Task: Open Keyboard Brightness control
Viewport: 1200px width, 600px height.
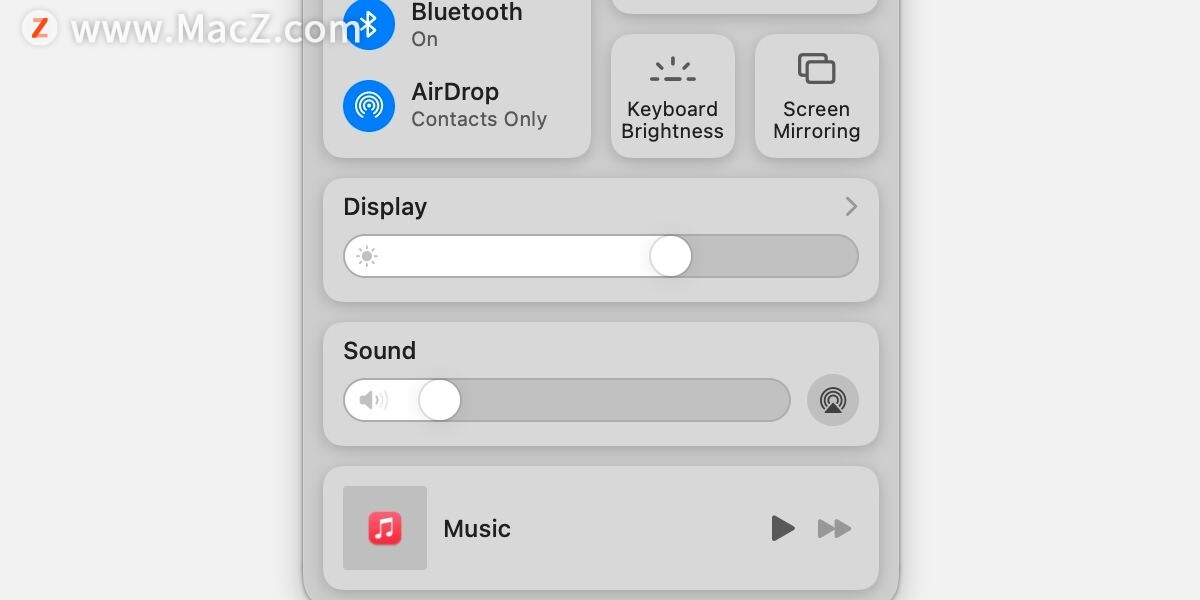Action: 672,97
